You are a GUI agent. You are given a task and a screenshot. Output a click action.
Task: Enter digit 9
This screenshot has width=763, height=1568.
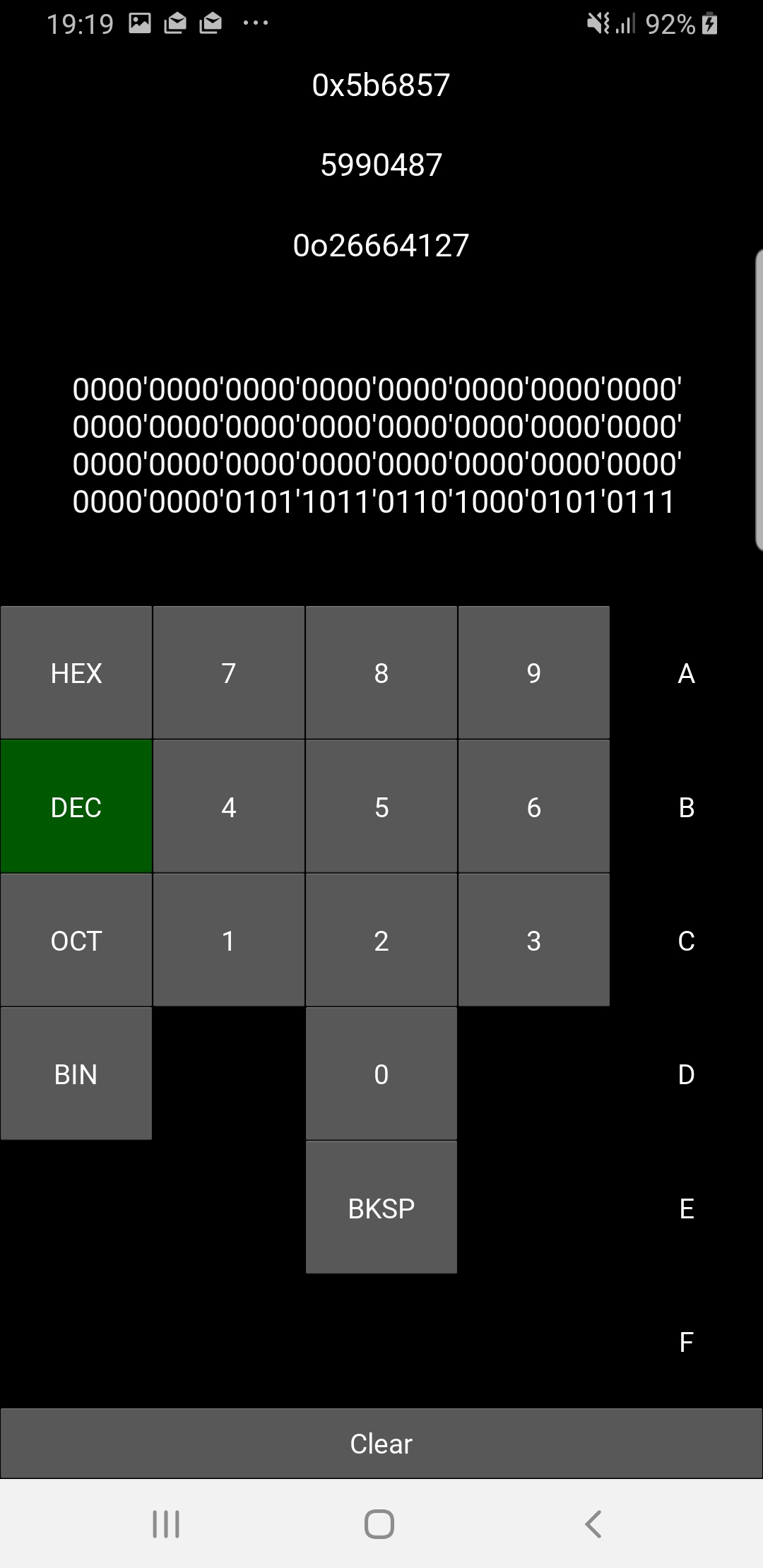tap(534, 672)
